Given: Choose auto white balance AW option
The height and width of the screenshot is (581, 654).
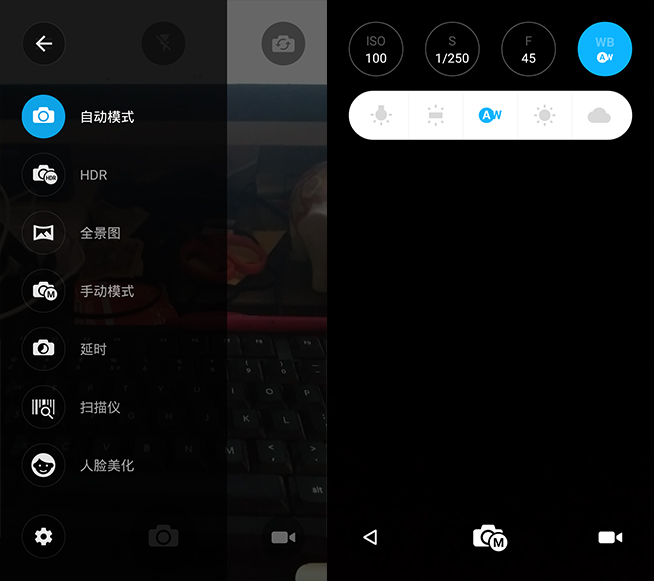Looking at the screenshot, I should pyautogui.click(x=490, y=116).
